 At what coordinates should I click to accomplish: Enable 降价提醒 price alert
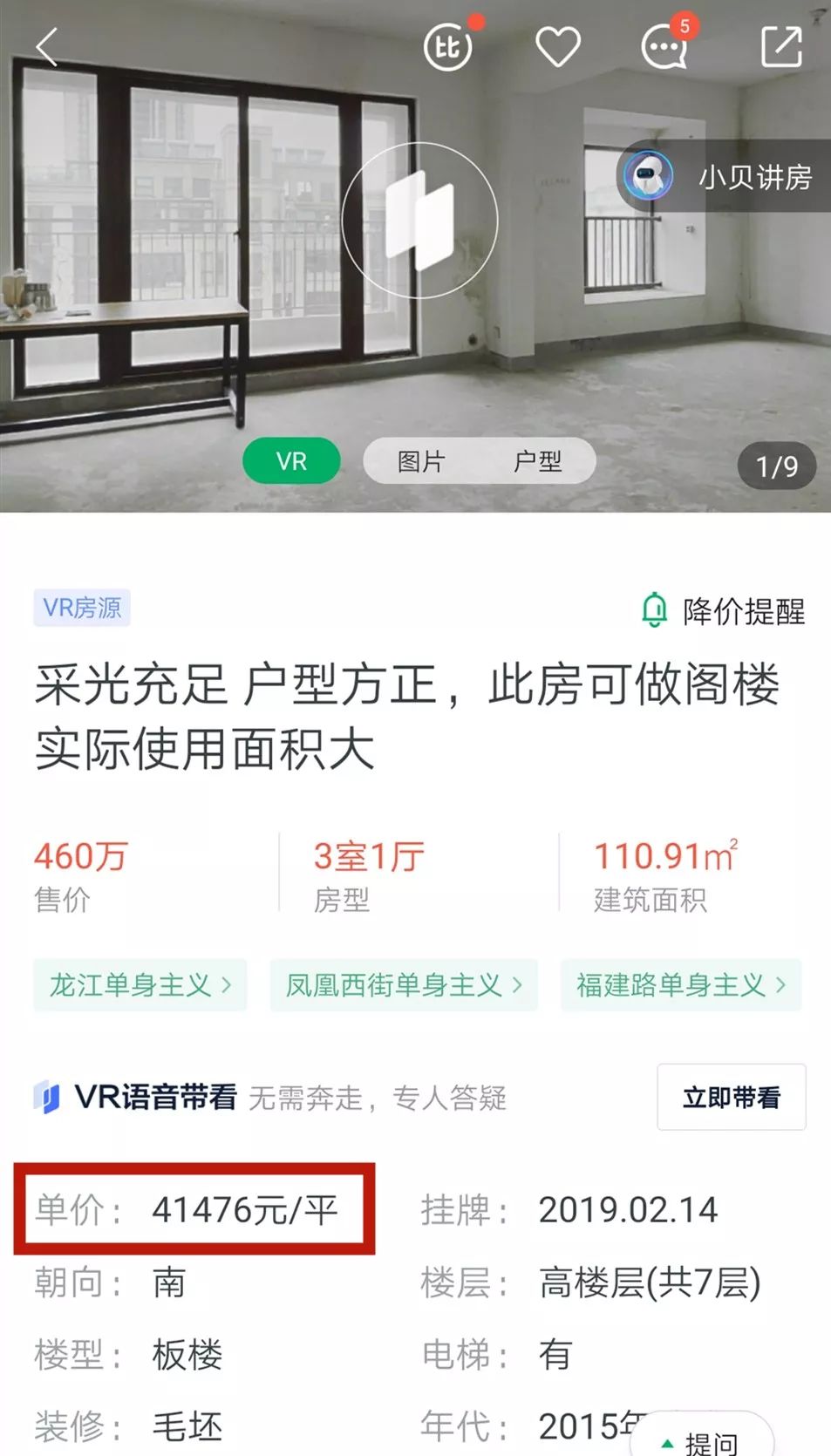click(x=724, y=610)
